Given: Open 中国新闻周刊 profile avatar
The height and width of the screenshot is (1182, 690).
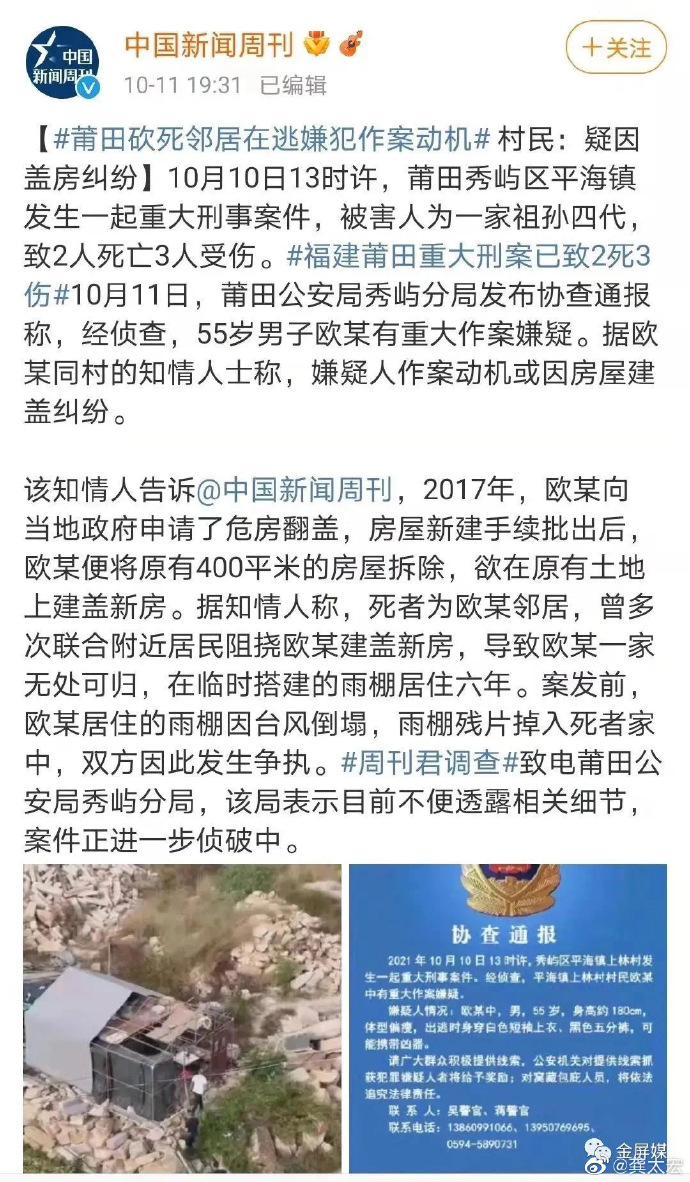Looking at the screenshot, I should 62,62.
